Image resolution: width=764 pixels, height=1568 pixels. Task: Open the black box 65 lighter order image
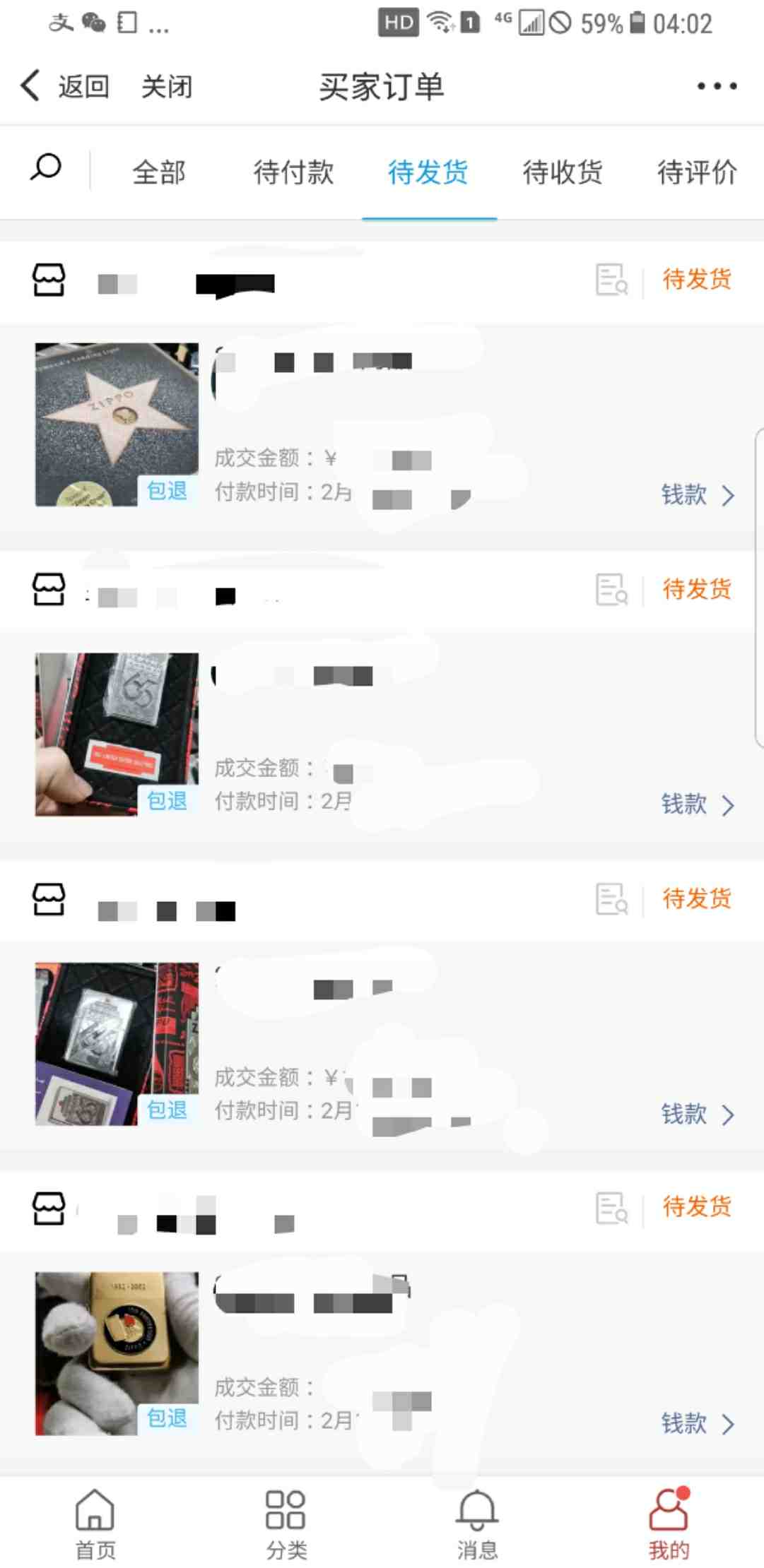click(117, 734)
